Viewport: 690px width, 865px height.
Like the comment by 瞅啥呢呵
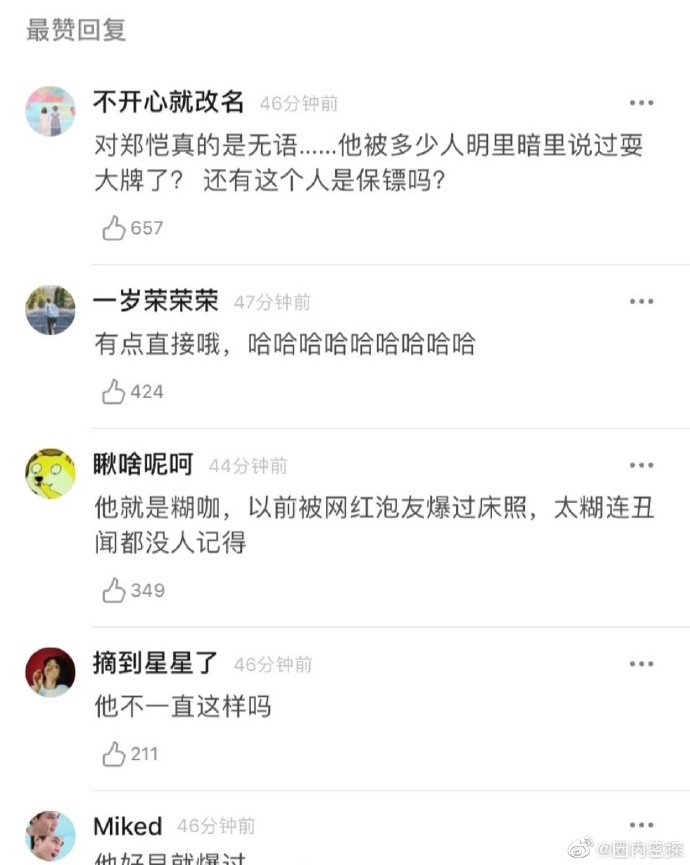click(114, 590)
